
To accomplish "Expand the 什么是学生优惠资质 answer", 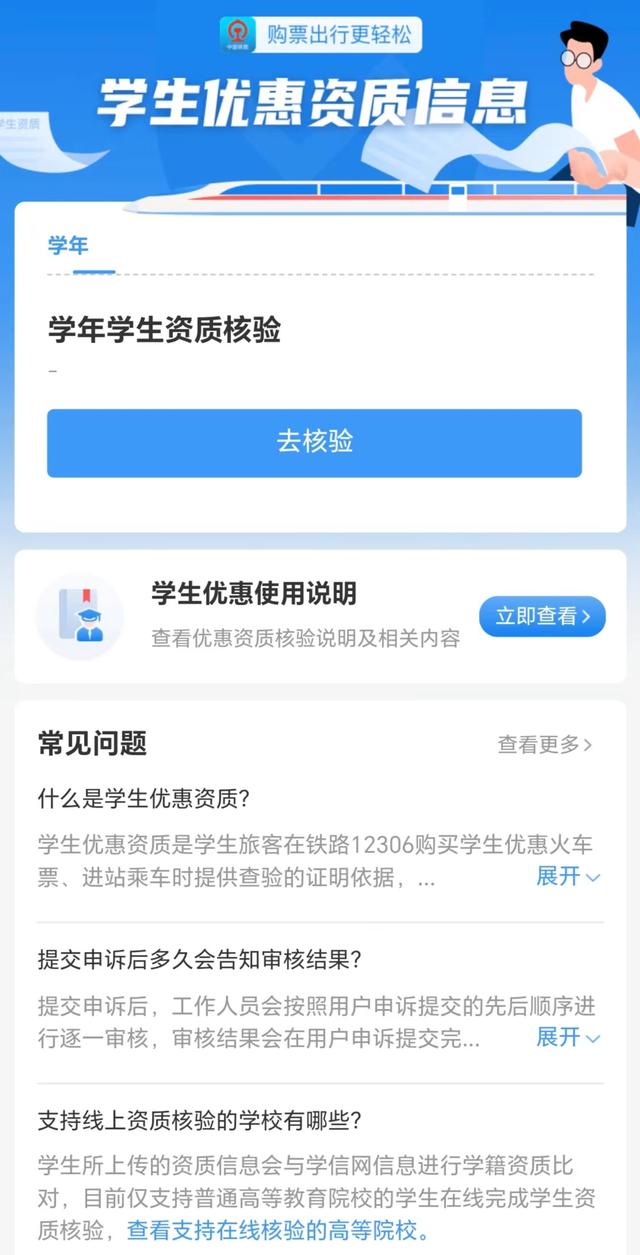I will point(567,877).
